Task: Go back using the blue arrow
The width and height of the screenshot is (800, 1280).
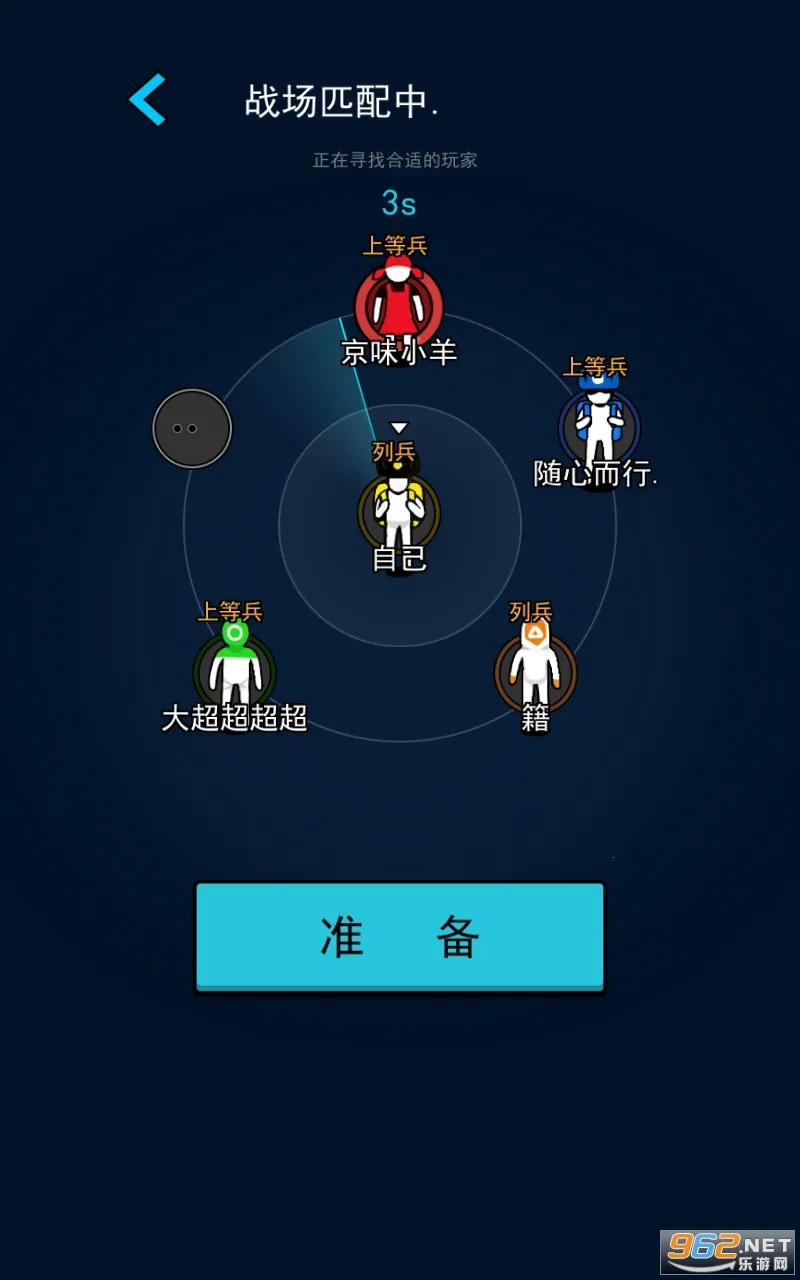Action: click(x=146, y=98)
